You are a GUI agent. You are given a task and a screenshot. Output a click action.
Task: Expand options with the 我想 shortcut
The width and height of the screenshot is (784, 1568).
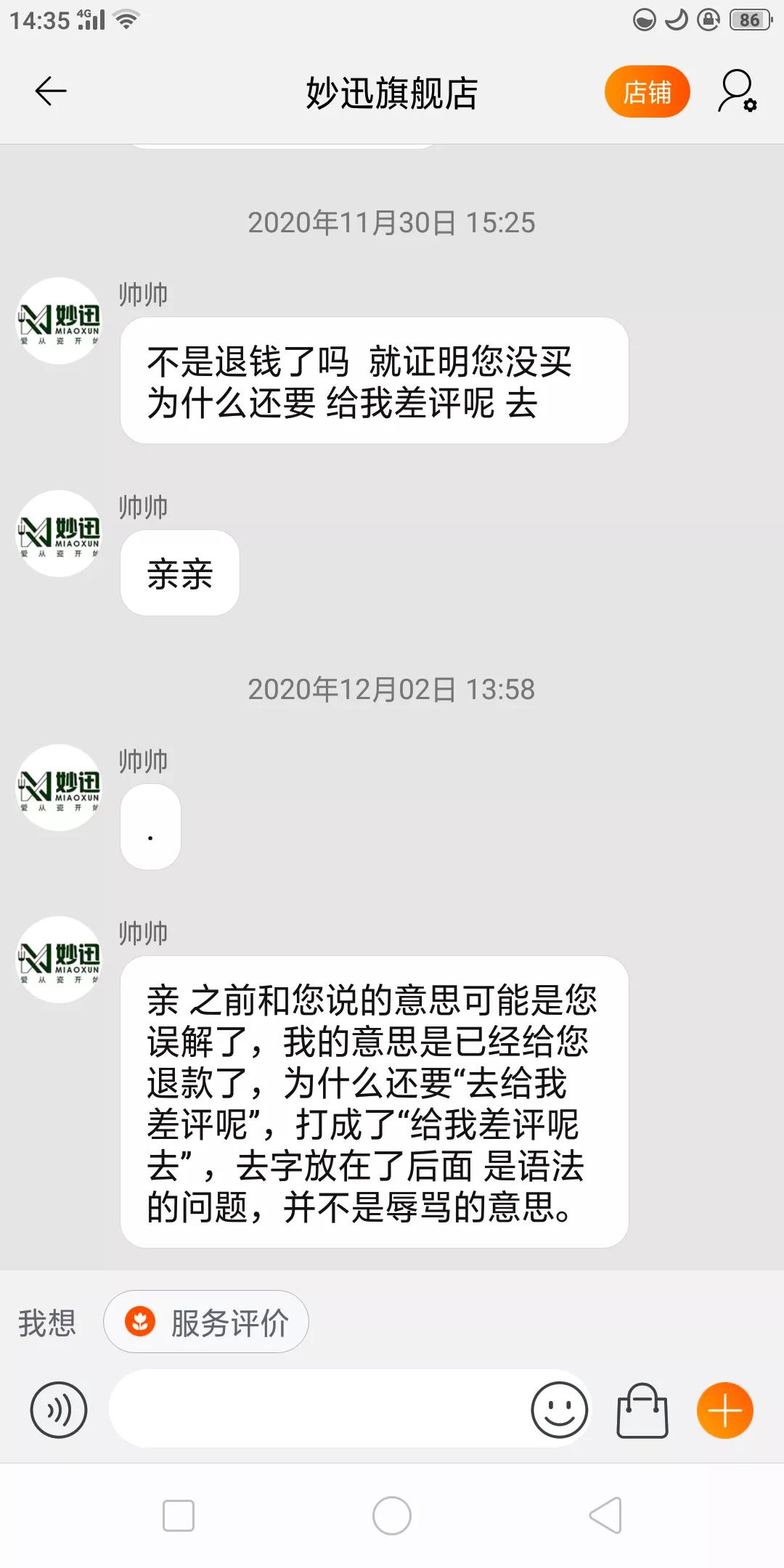[x=48, y=1322]
